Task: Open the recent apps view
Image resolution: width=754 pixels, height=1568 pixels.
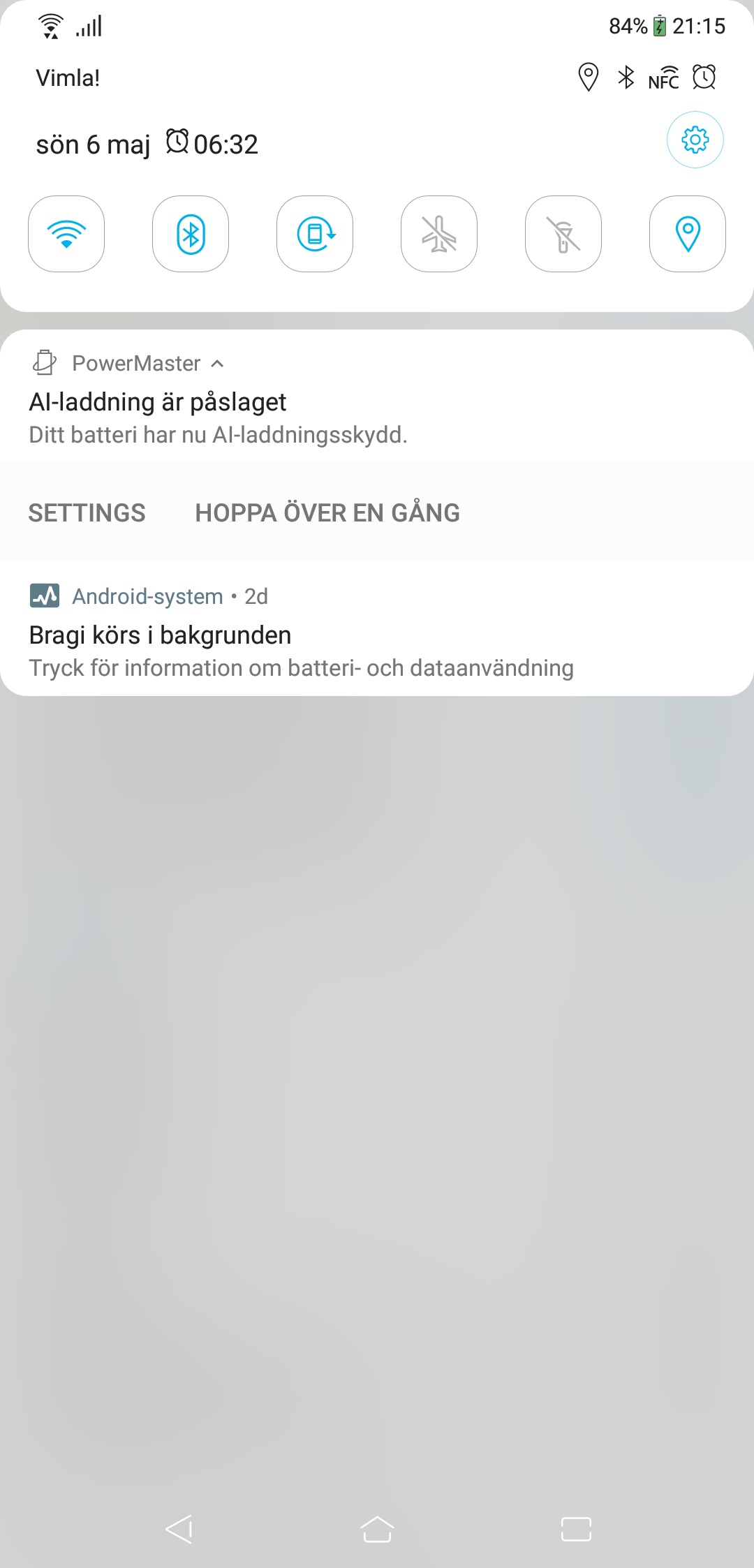Action: point(576,1529)
